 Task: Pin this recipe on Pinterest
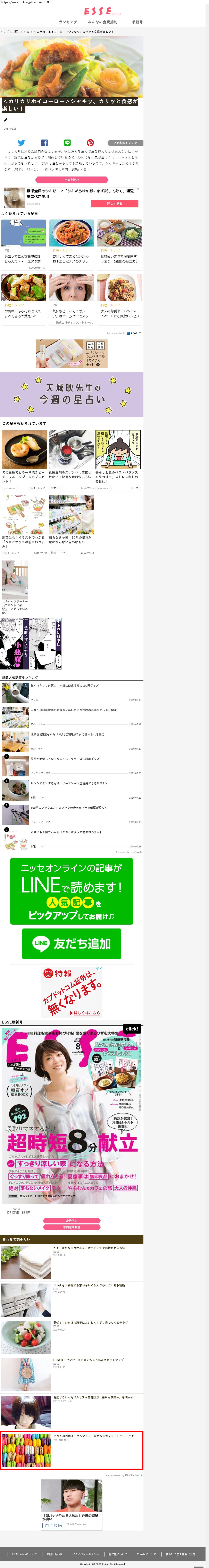pos(90,142)
